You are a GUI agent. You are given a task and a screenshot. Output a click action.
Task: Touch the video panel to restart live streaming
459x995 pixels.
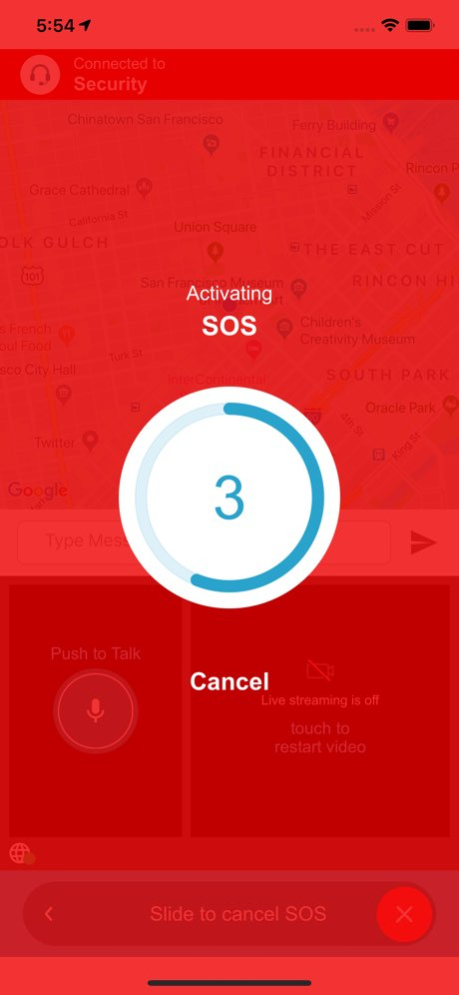[x=320, y=711]
